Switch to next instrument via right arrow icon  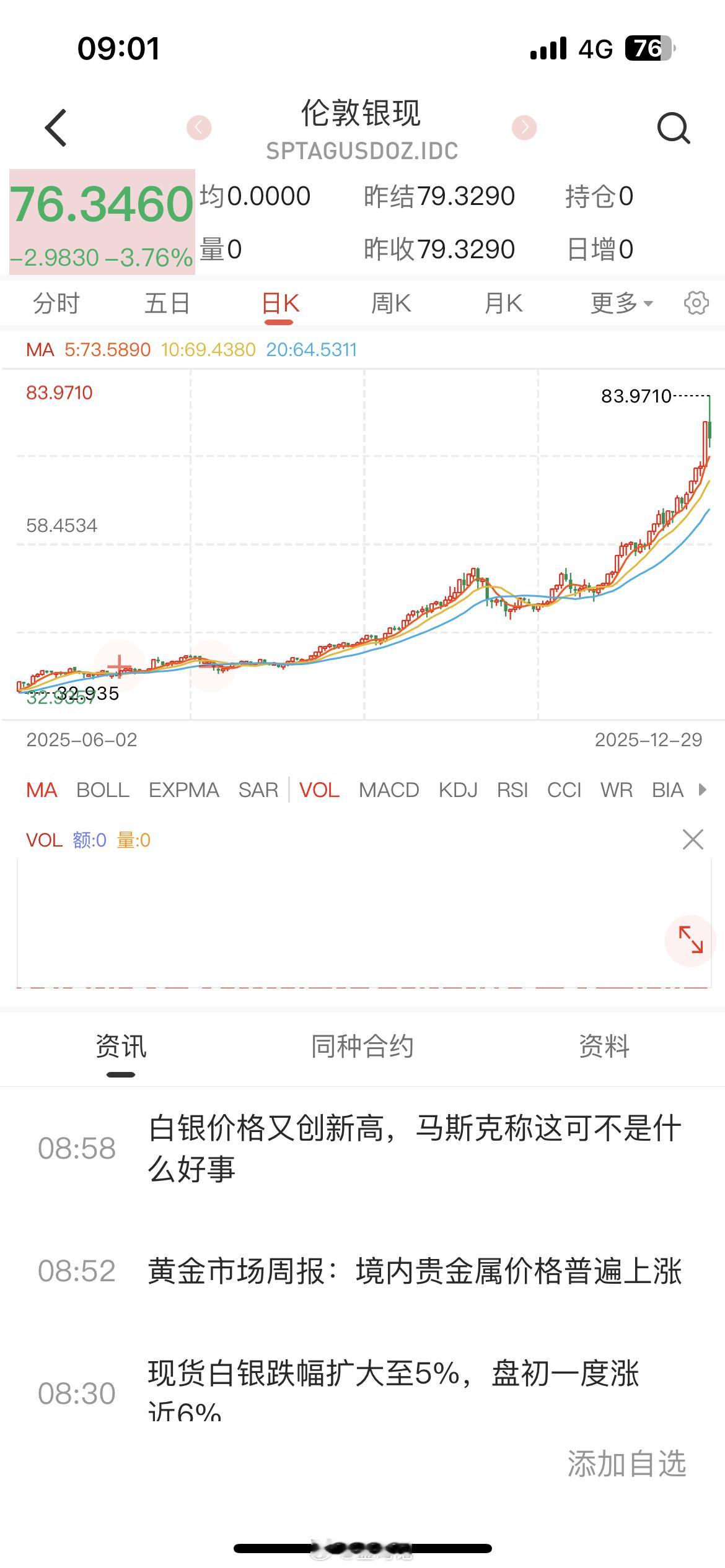pos(524,128)
